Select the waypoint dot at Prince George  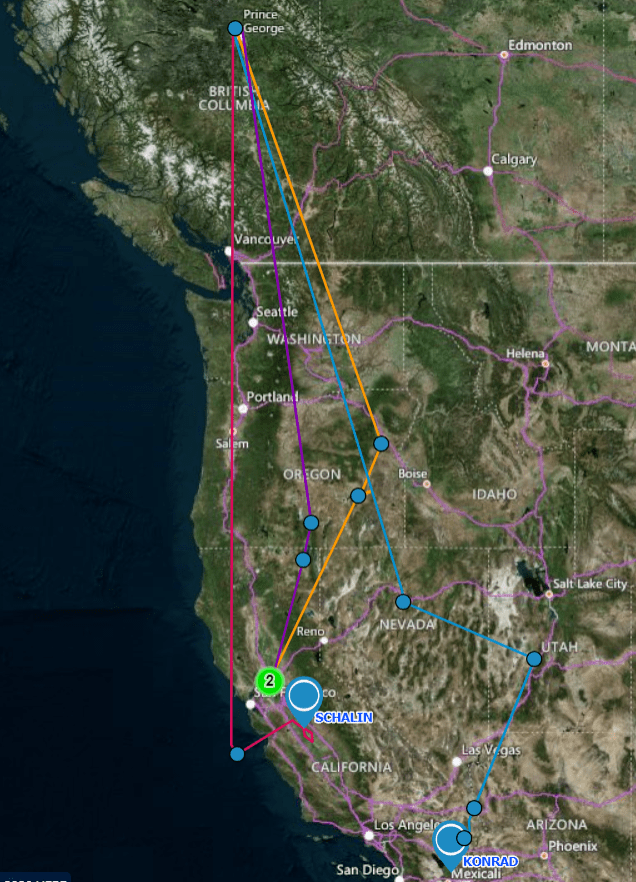point(235,29)
